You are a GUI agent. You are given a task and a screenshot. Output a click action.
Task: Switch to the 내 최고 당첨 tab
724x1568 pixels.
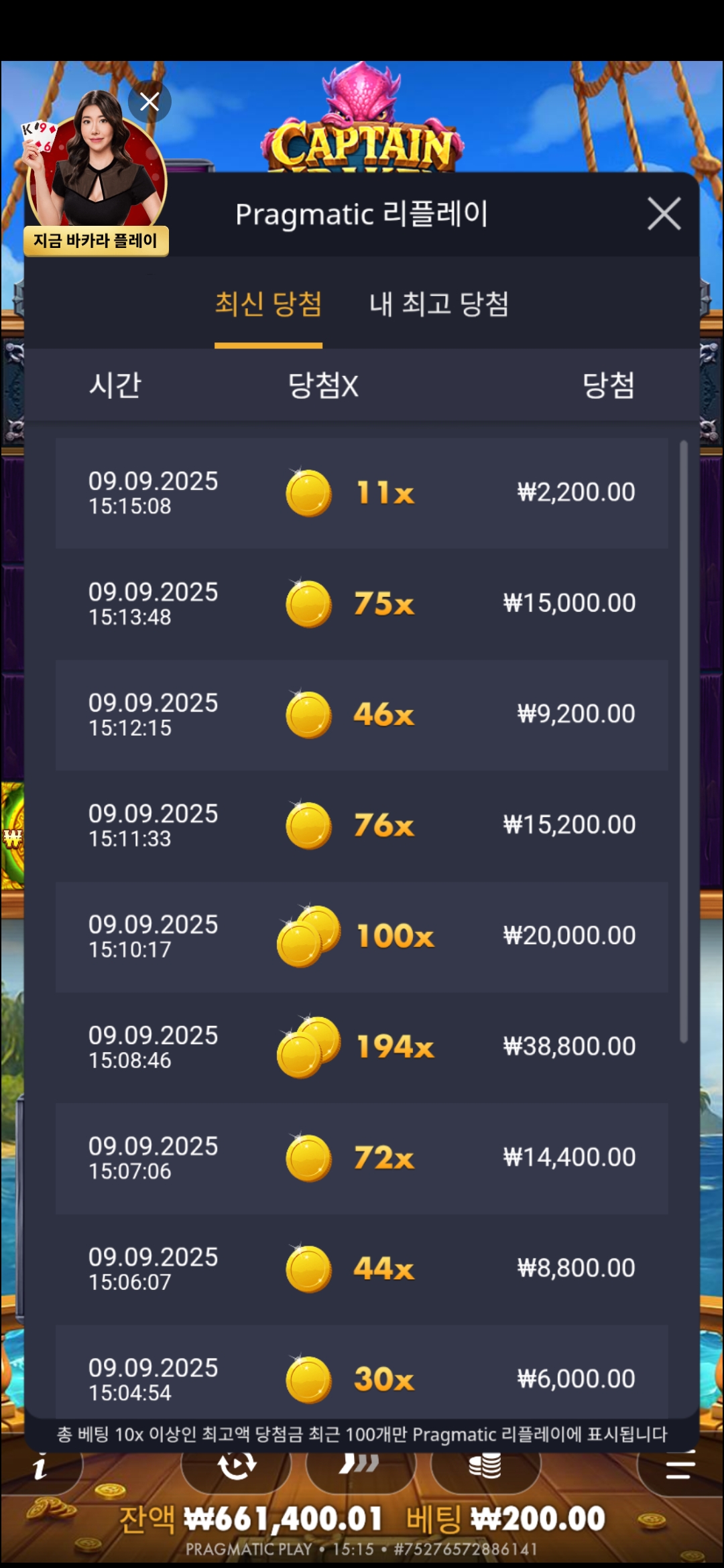pyautogui.click(x=439, y=305)
